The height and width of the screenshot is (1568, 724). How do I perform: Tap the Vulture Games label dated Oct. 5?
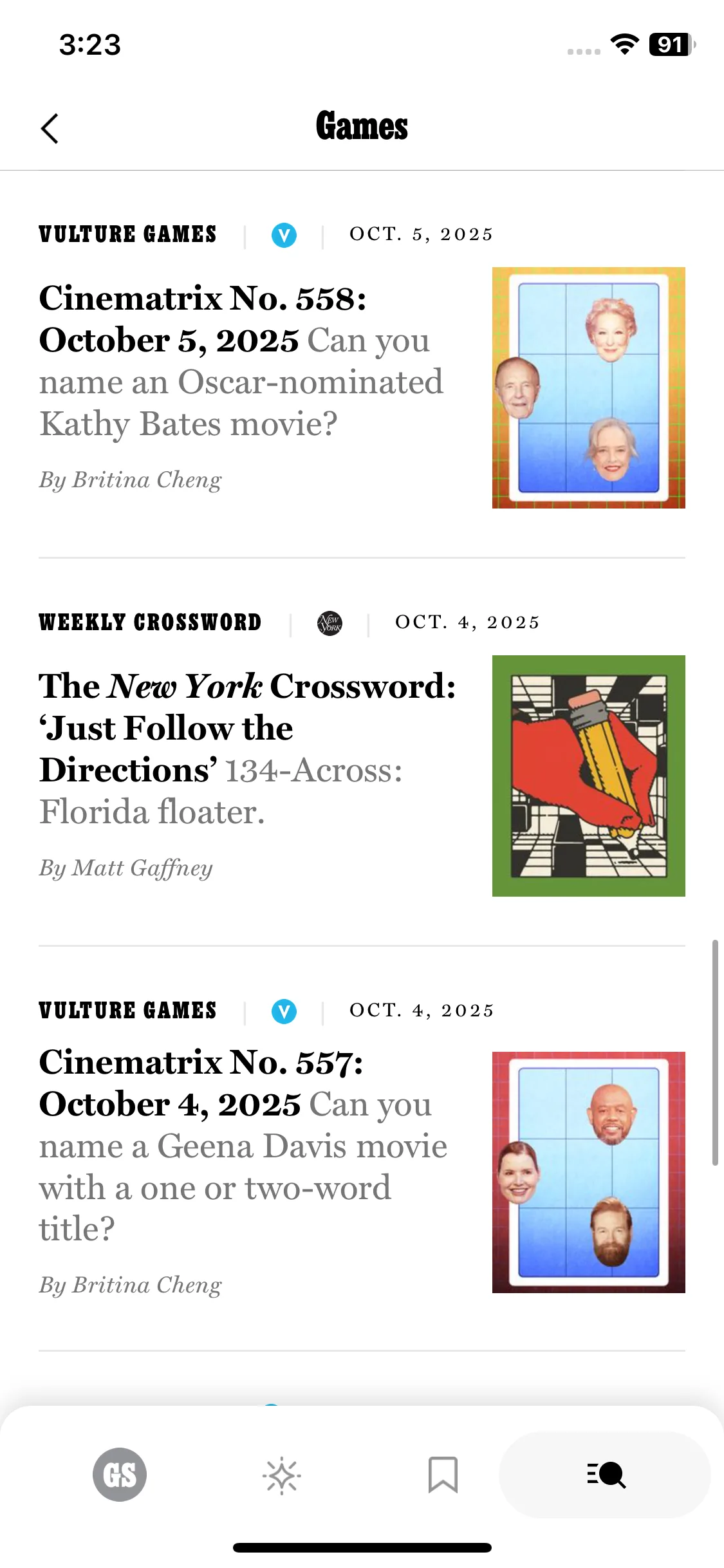(127, 234)
